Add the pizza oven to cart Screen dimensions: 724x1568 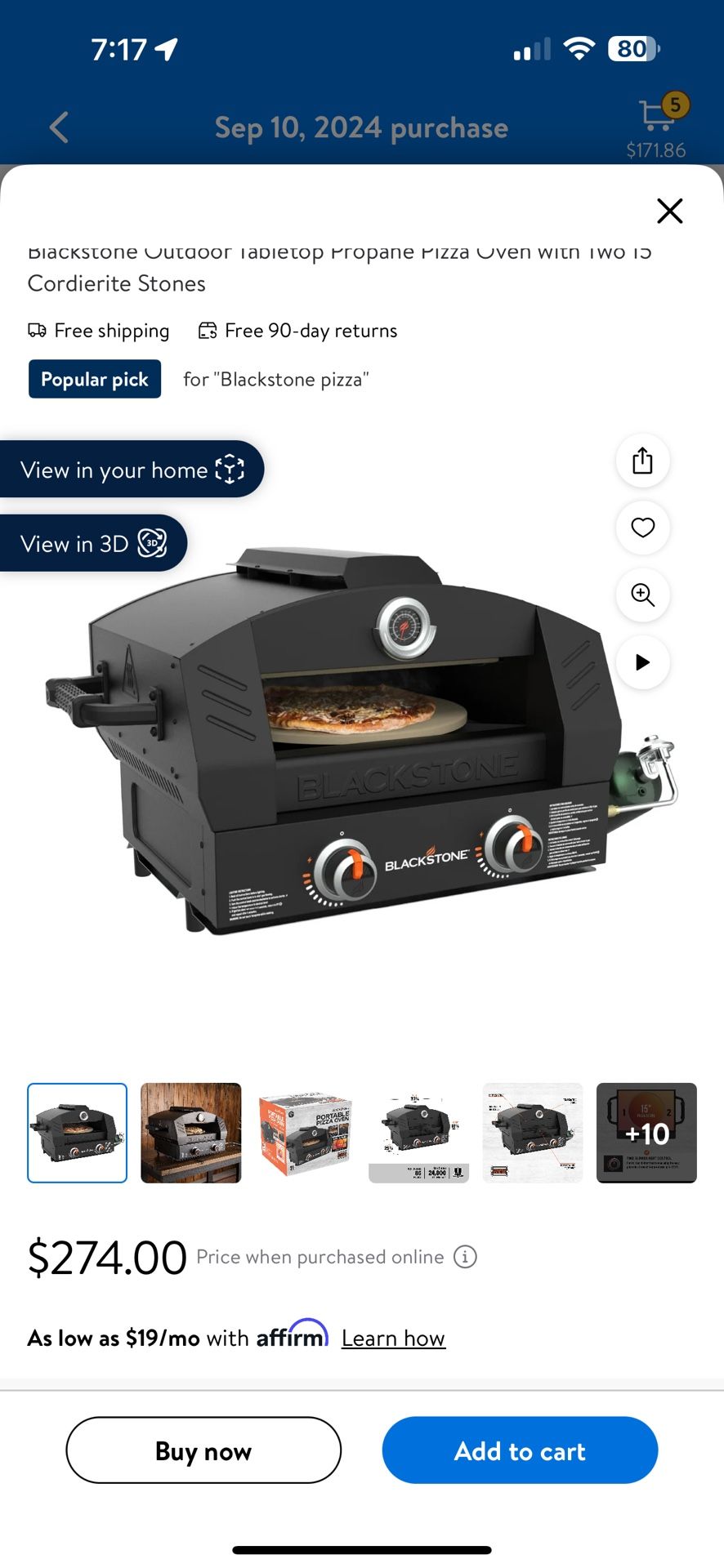(520, 1451)
